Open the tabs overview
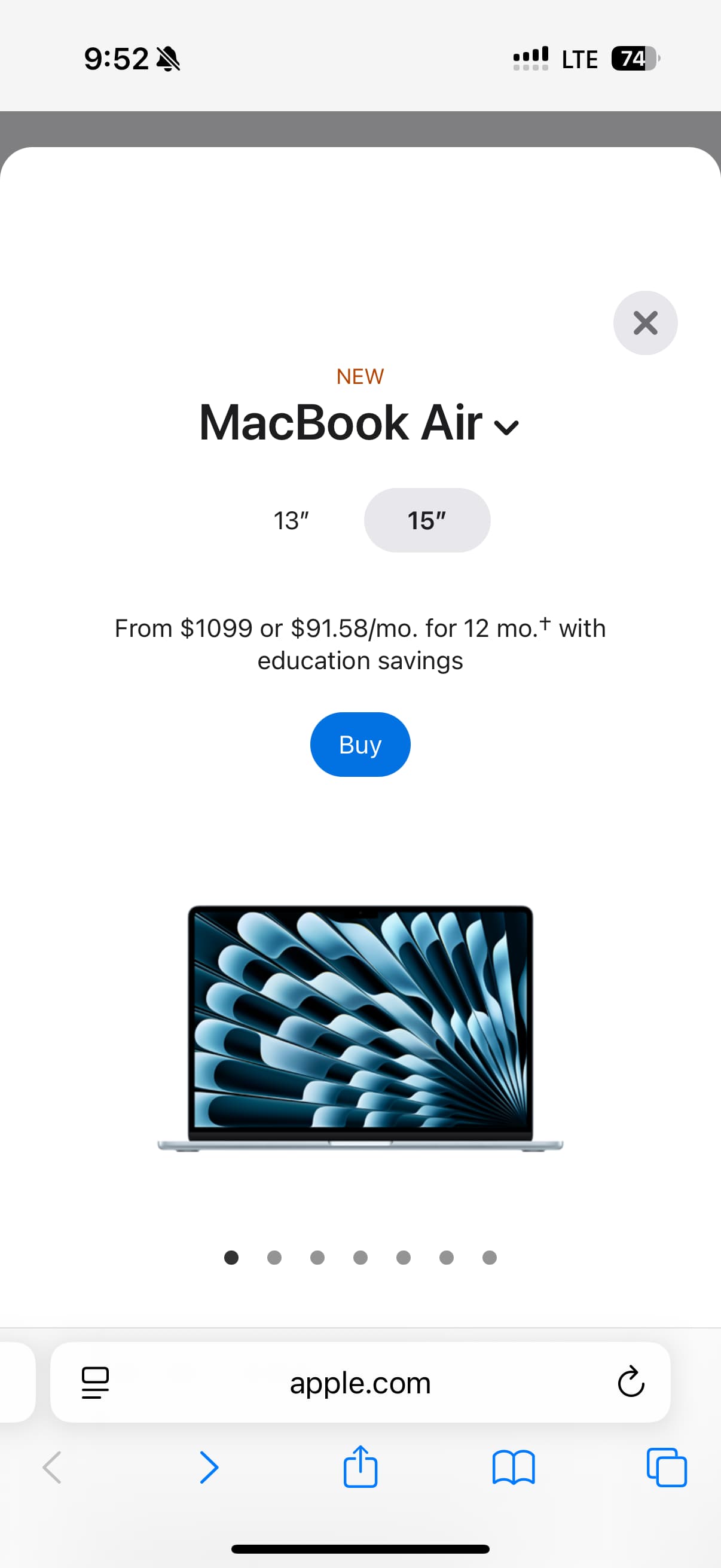The width and height of the screenshot is (721, 1568). point(667,1468)
